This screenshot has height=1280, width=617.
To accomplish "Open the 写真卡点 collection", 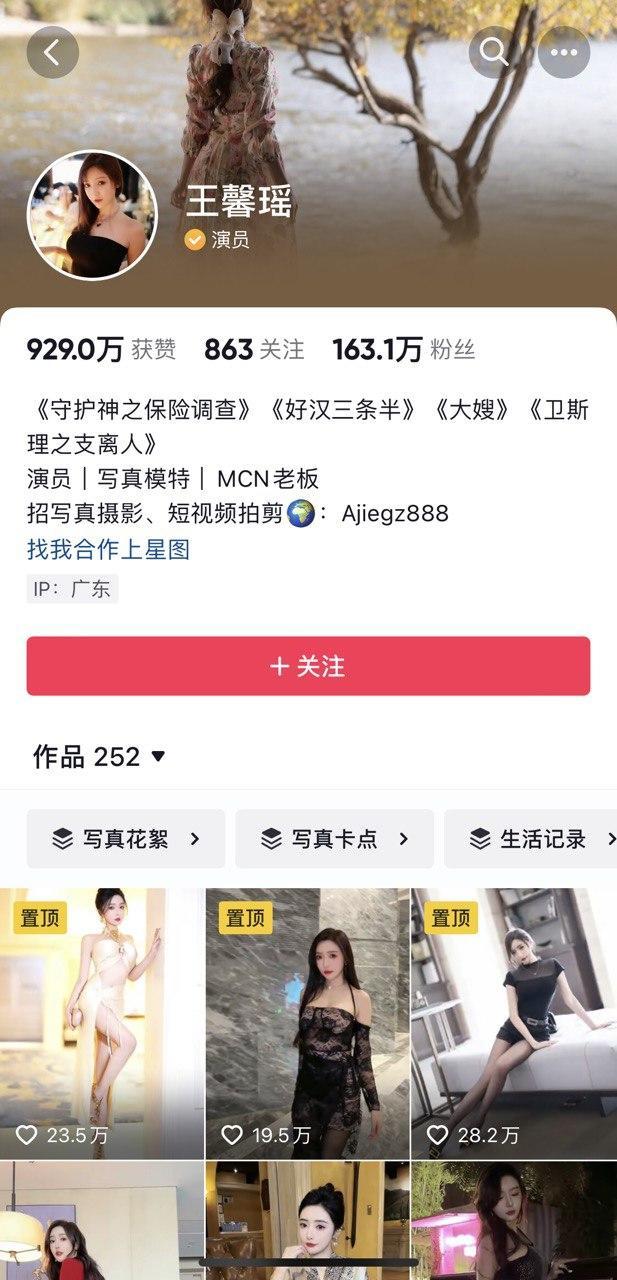I will click(334, 839).
